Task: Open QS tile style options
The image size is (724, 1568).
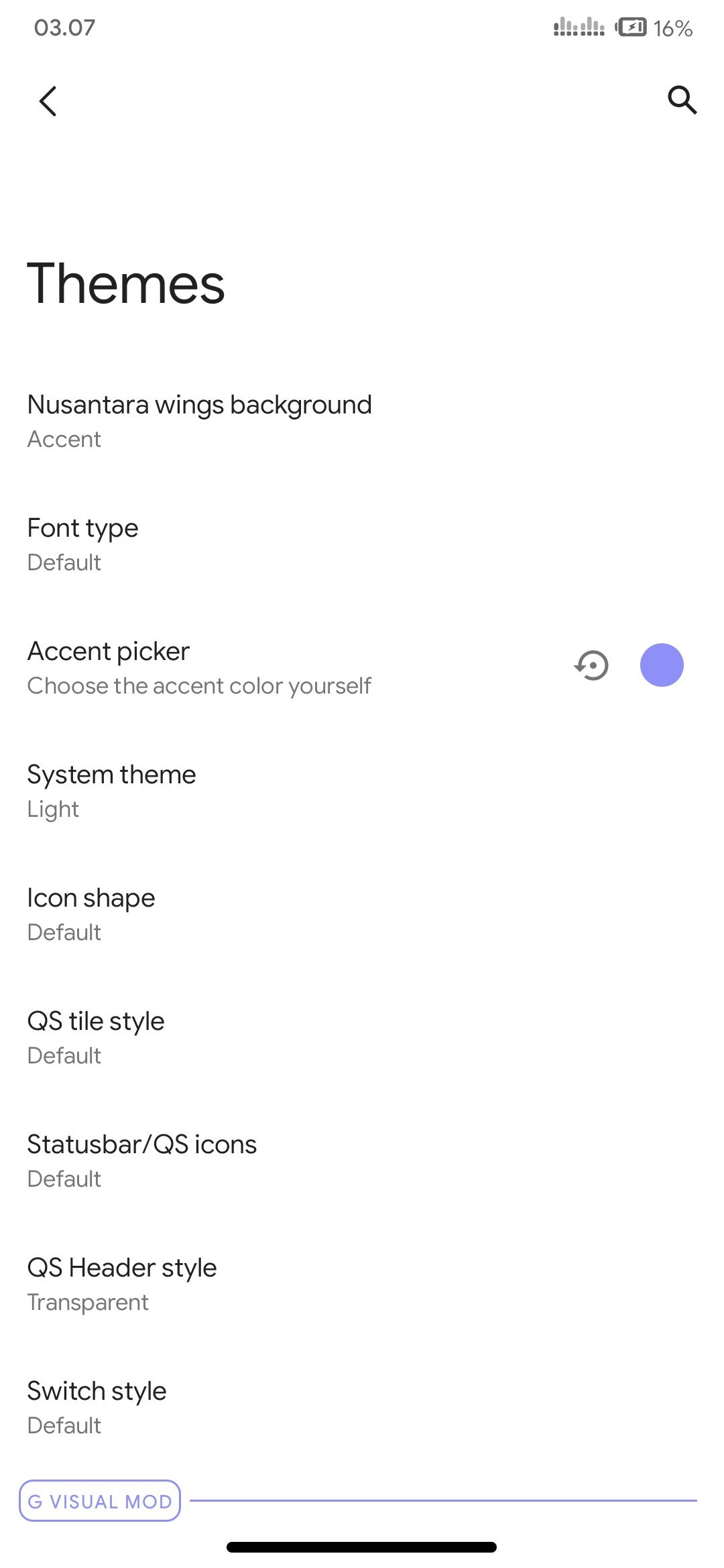Action: (x=96, y=1037)
